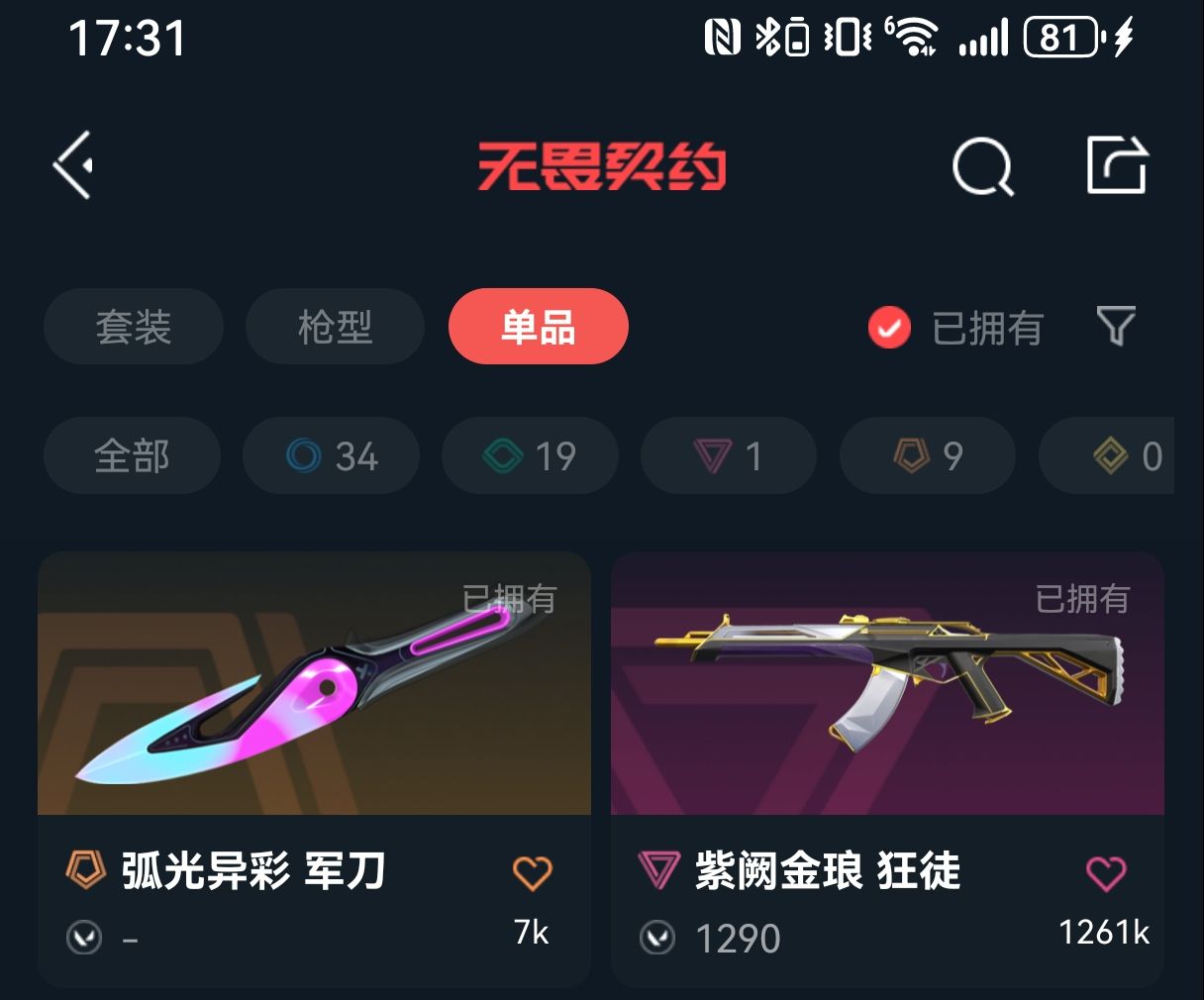Filter by the rarity chip showing 19
Viewport: 1204px width, 1000px height.
(x=531, y=455)
